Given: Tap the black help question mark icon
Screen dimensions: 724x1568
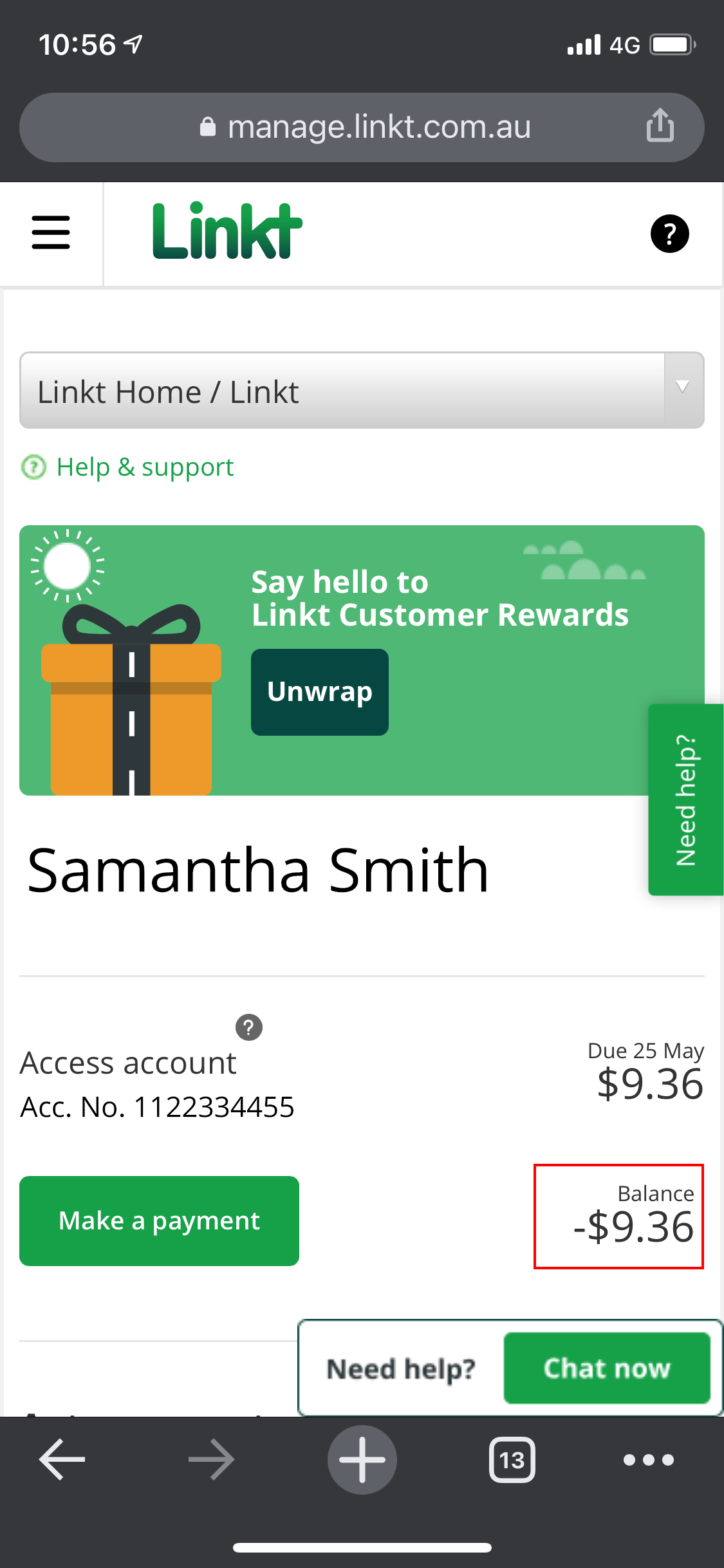Looking at the screenshot, I should pyautogui.click(x=669, y=234).
